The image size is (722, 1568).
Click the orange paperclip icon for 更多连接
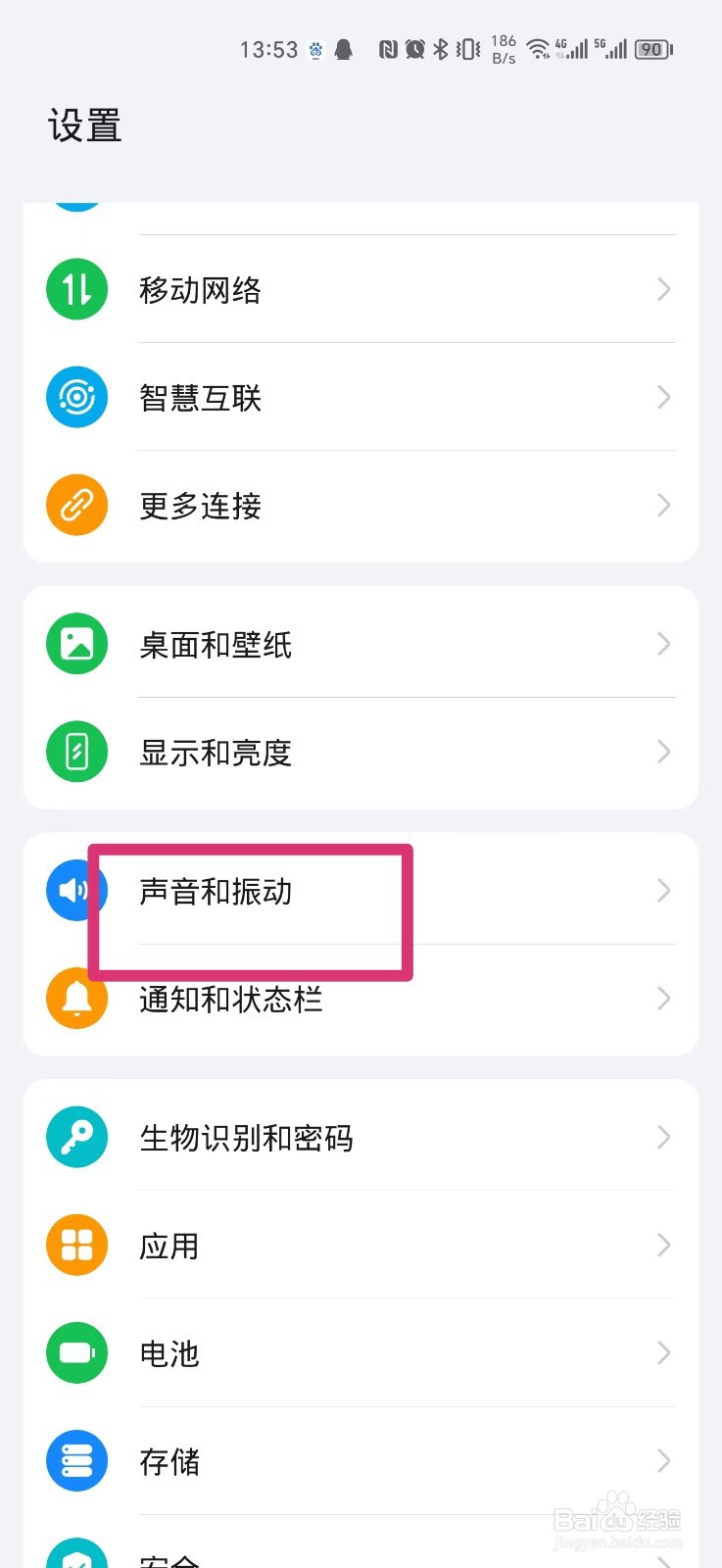click(x=76, y=505)
